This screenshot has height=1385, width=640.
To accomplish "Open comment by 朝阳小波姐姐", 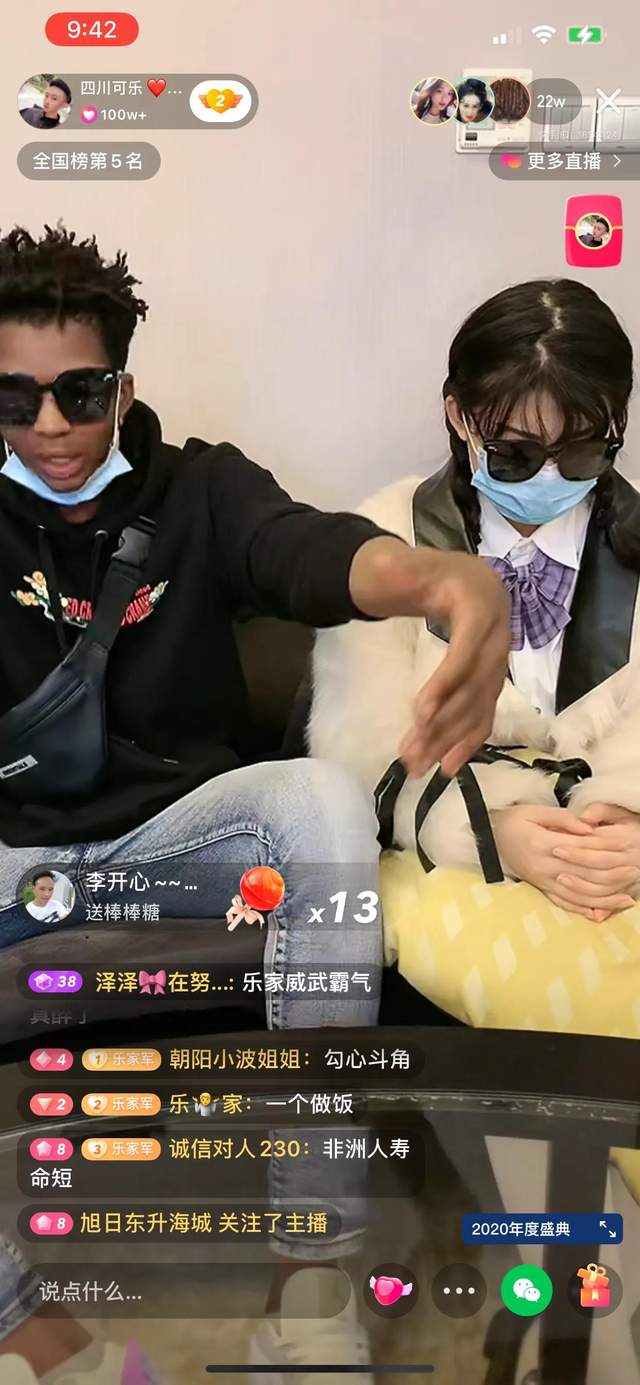I will pyautogui.click(x=289, y=1059).
